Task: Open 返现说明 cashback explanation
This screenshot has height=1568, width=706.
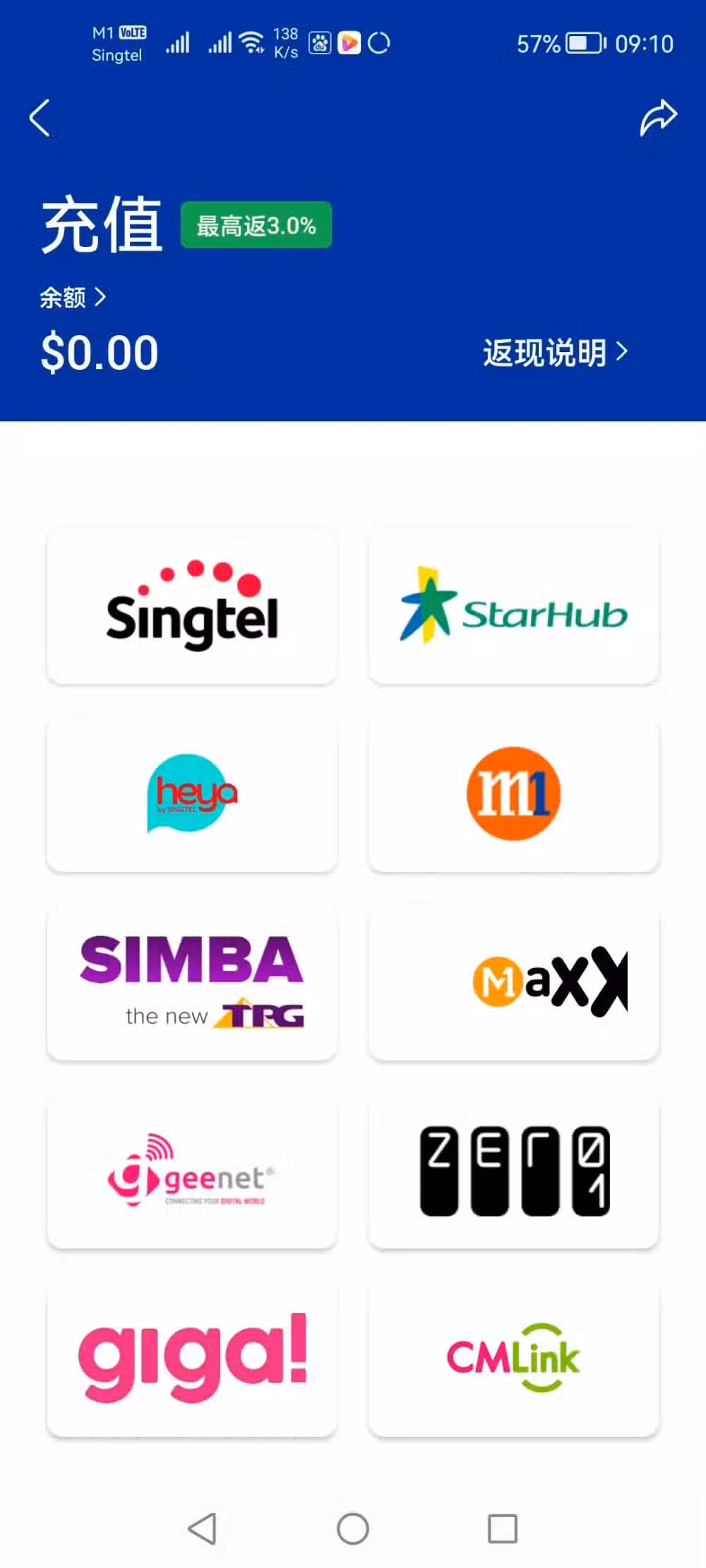Action: [555, 352]
